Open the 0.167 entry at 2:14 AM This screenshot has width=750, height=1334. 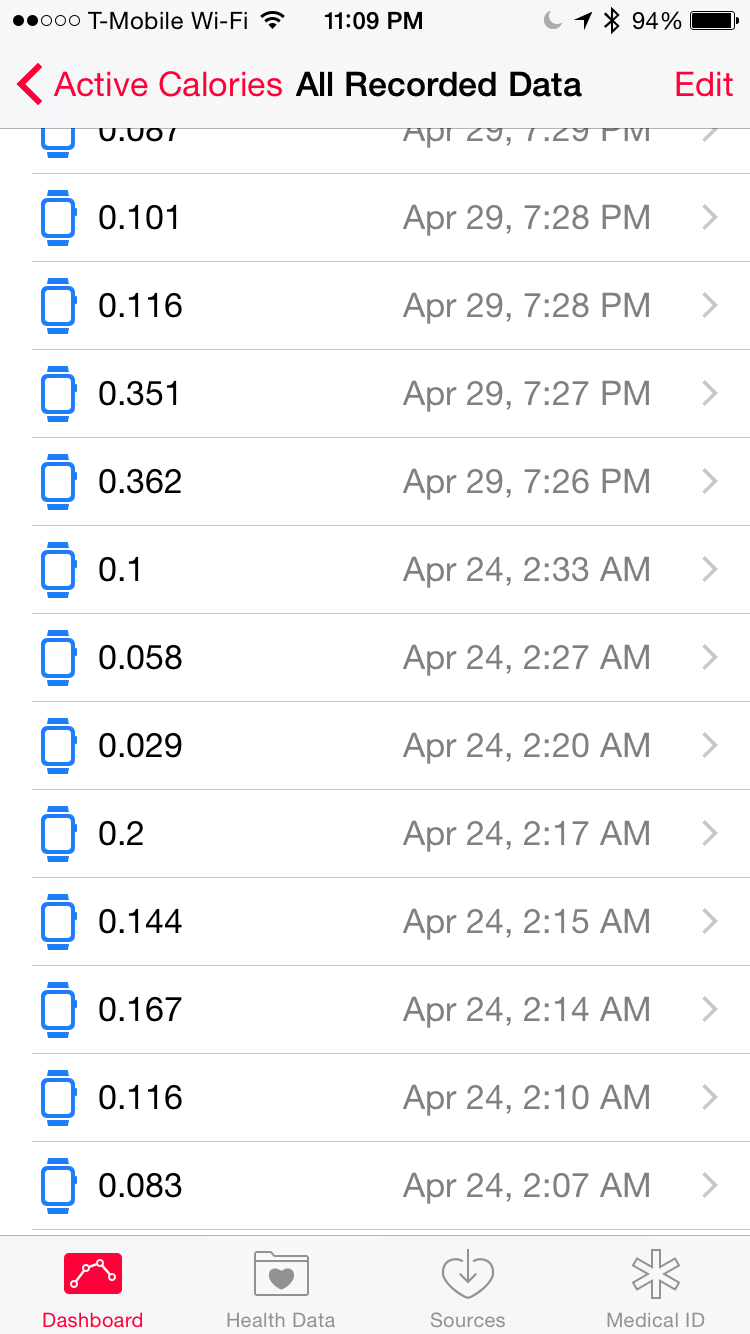pos(390,1010)
